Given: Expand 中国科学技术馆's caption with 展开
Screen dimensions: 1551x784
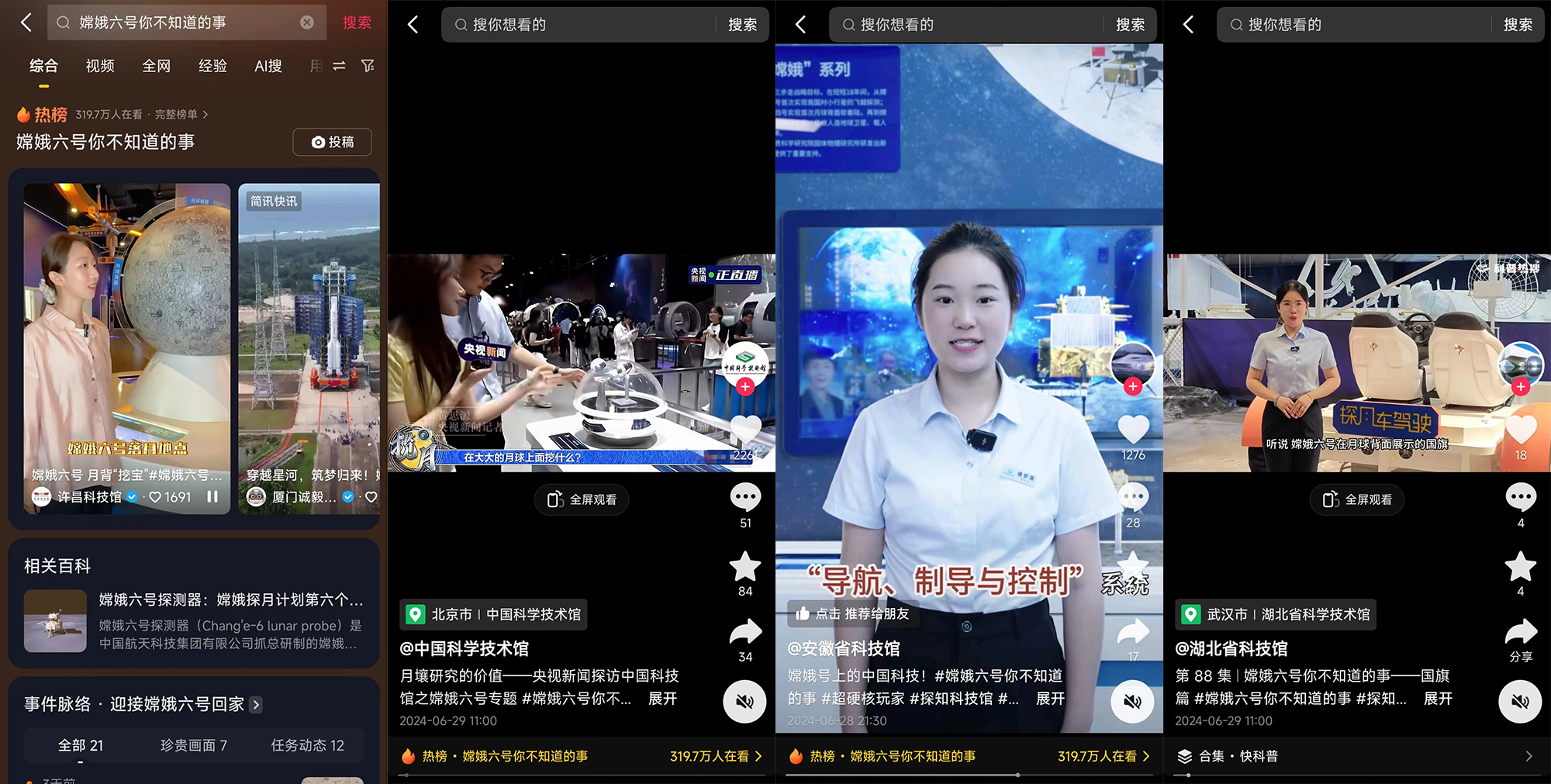Looking at the screenshot, I should 662,699.
